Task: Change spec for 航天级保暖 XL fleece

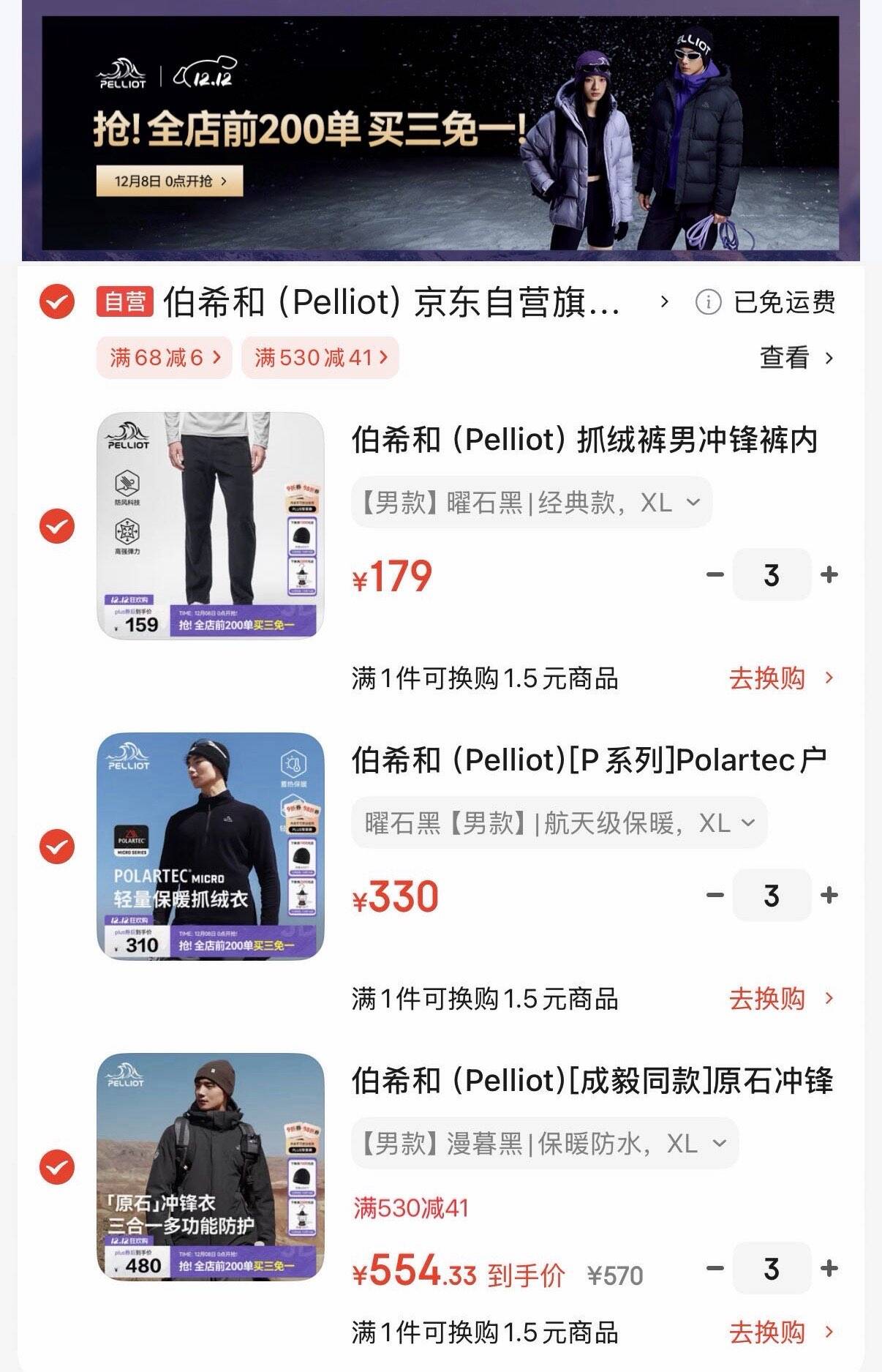Action: (559, 823)
